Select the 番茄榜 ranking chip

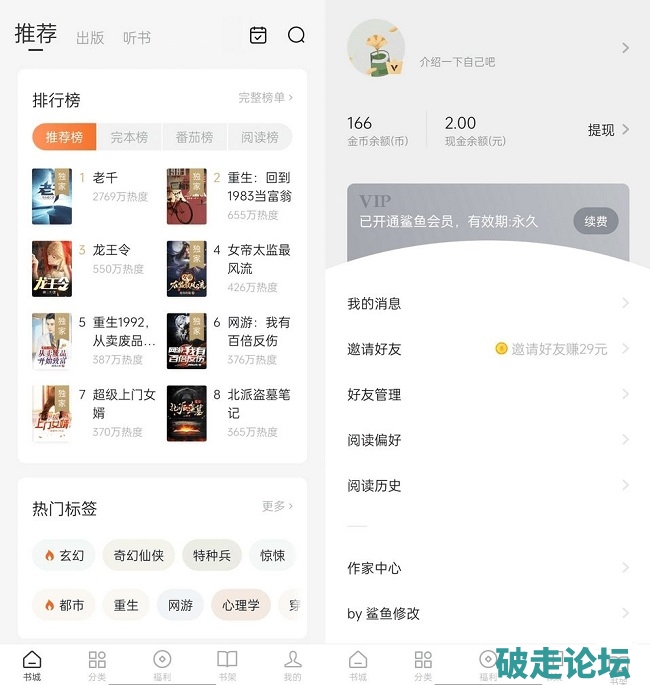pyautogui.click(x=195, y=137)
